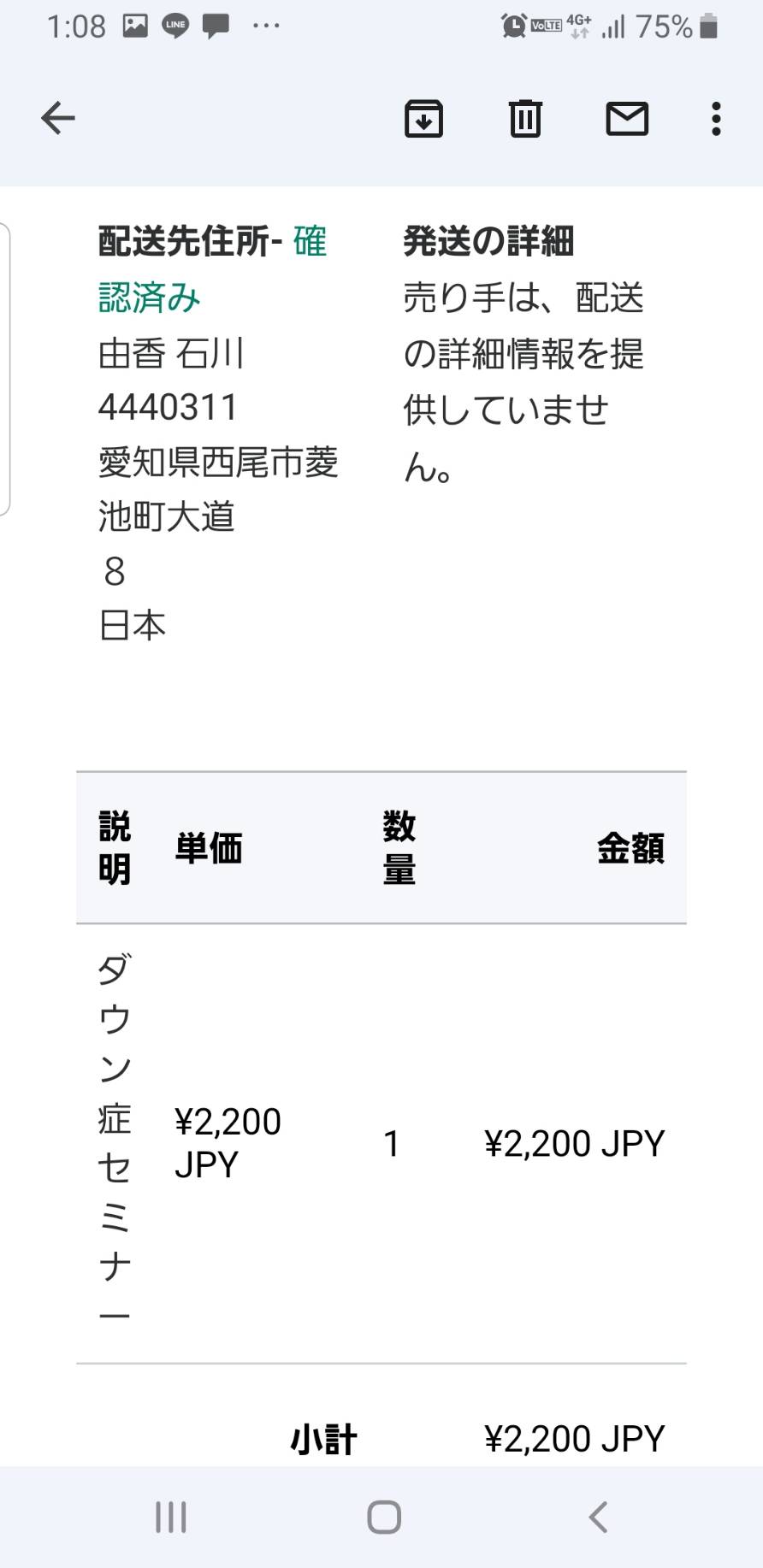Screen dimensions: 763x1568
Task: Go back to the inbox with the arrow
Action: coord(58,118)
